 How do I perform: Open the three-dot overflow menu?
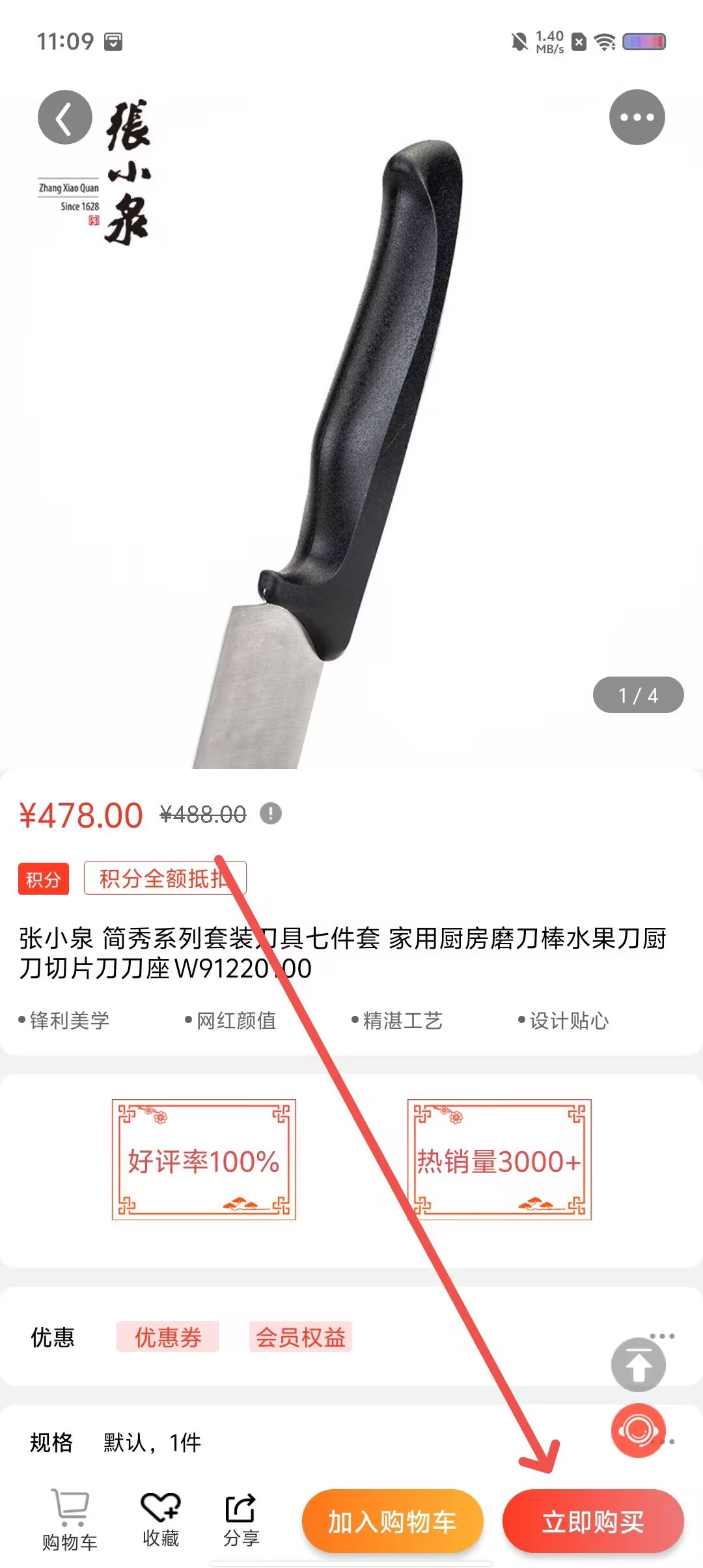pyautogui.click(x=637, y=117)
